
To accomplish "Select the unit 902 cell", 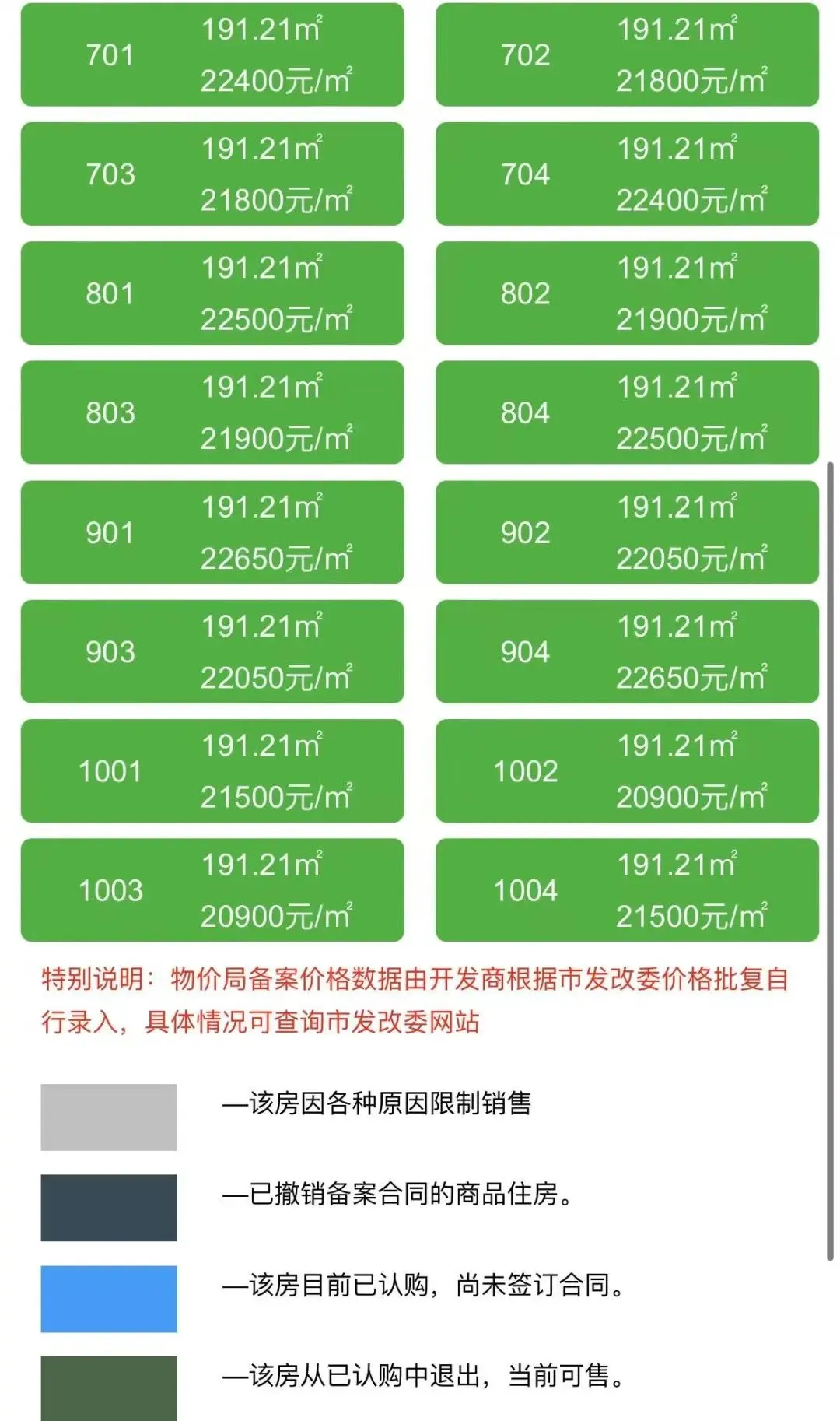I will click(x=627, y=532).
